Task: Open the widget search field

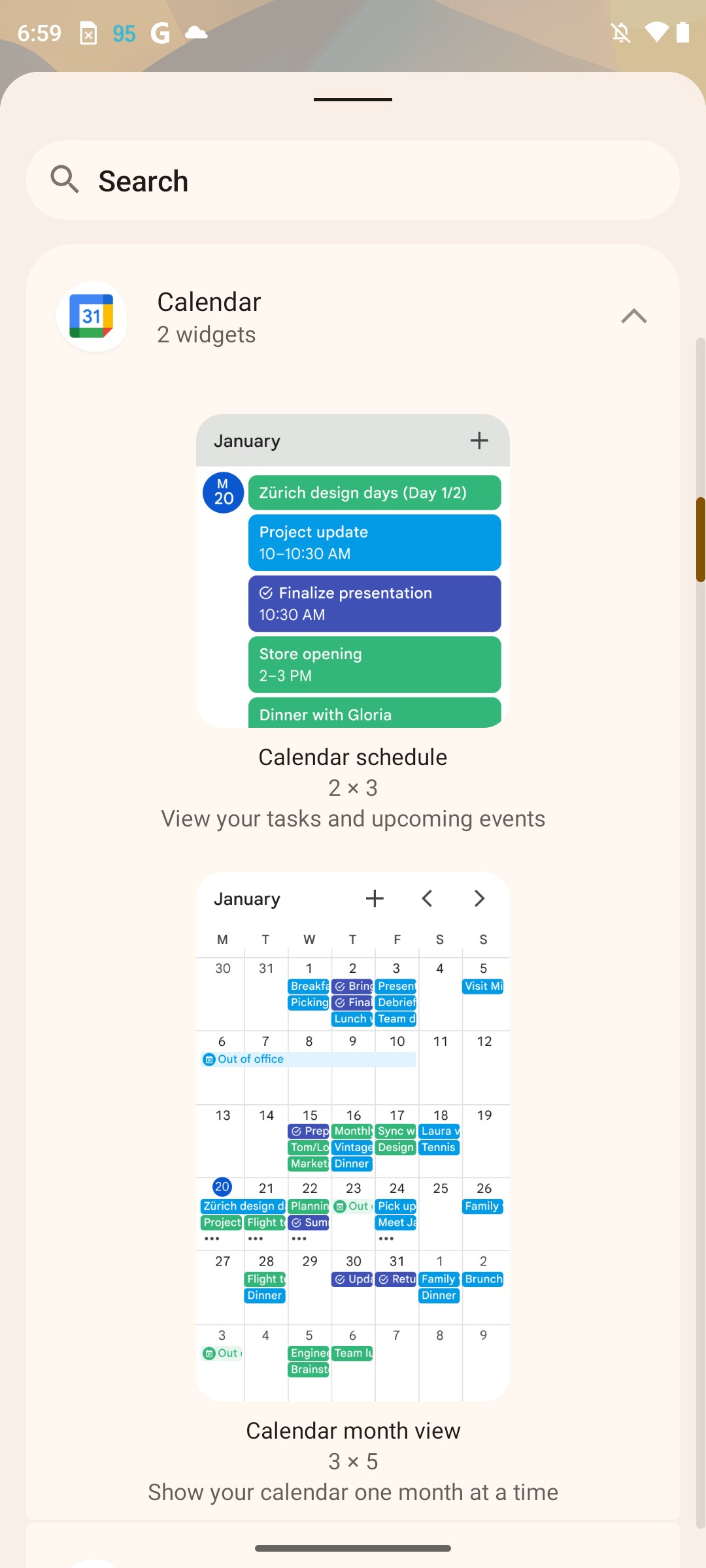Action: [x=353, y=180]
